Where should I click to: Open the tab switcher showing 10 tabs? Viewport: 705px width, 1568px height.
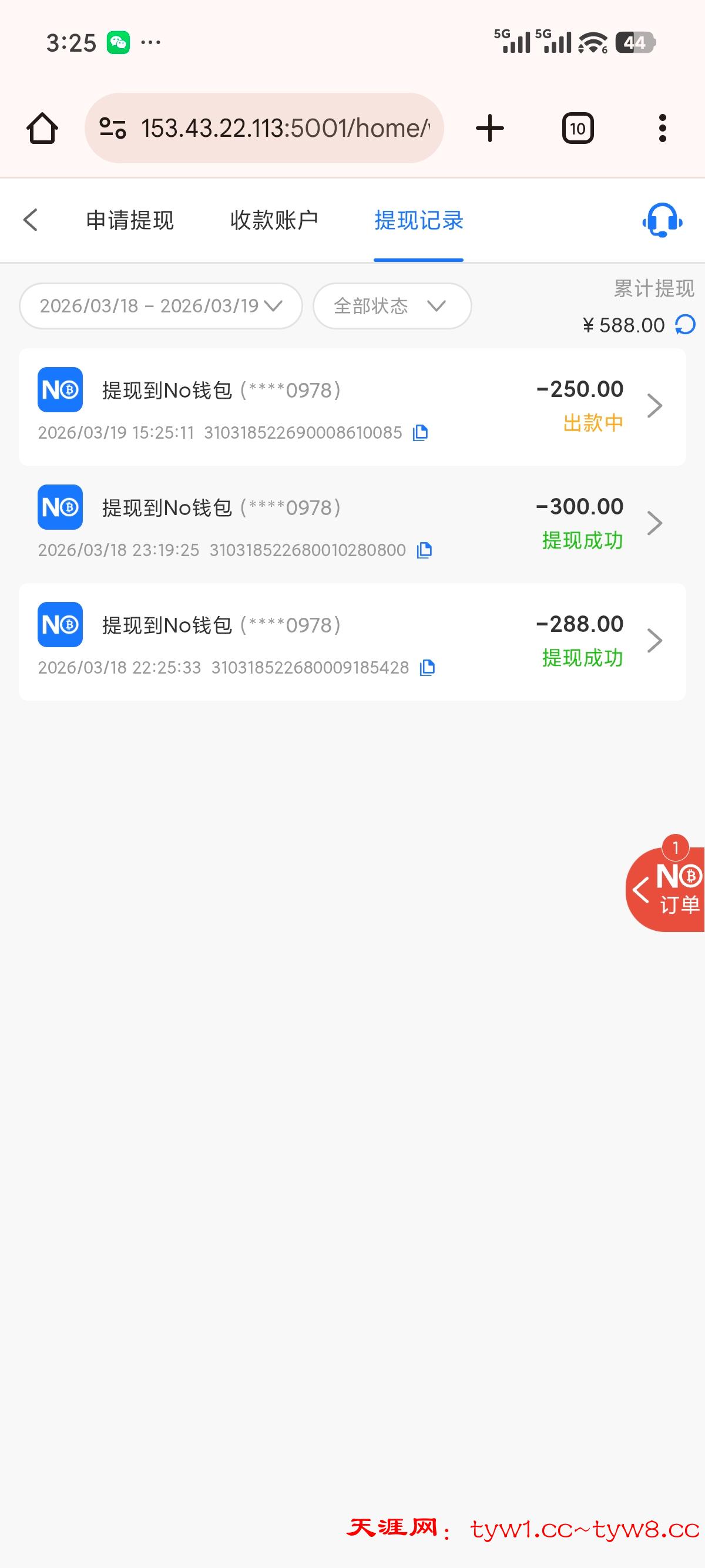click(x=577, y=128)
